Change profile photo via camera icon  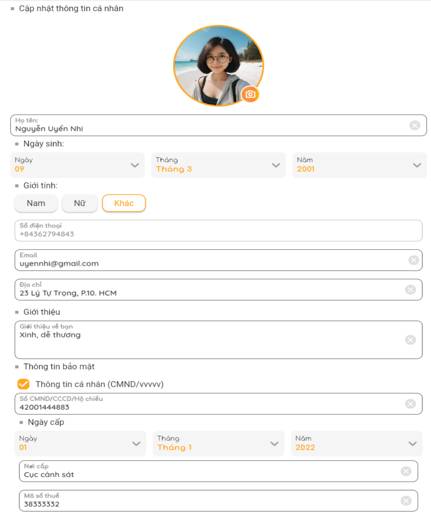tap(250, 94)
